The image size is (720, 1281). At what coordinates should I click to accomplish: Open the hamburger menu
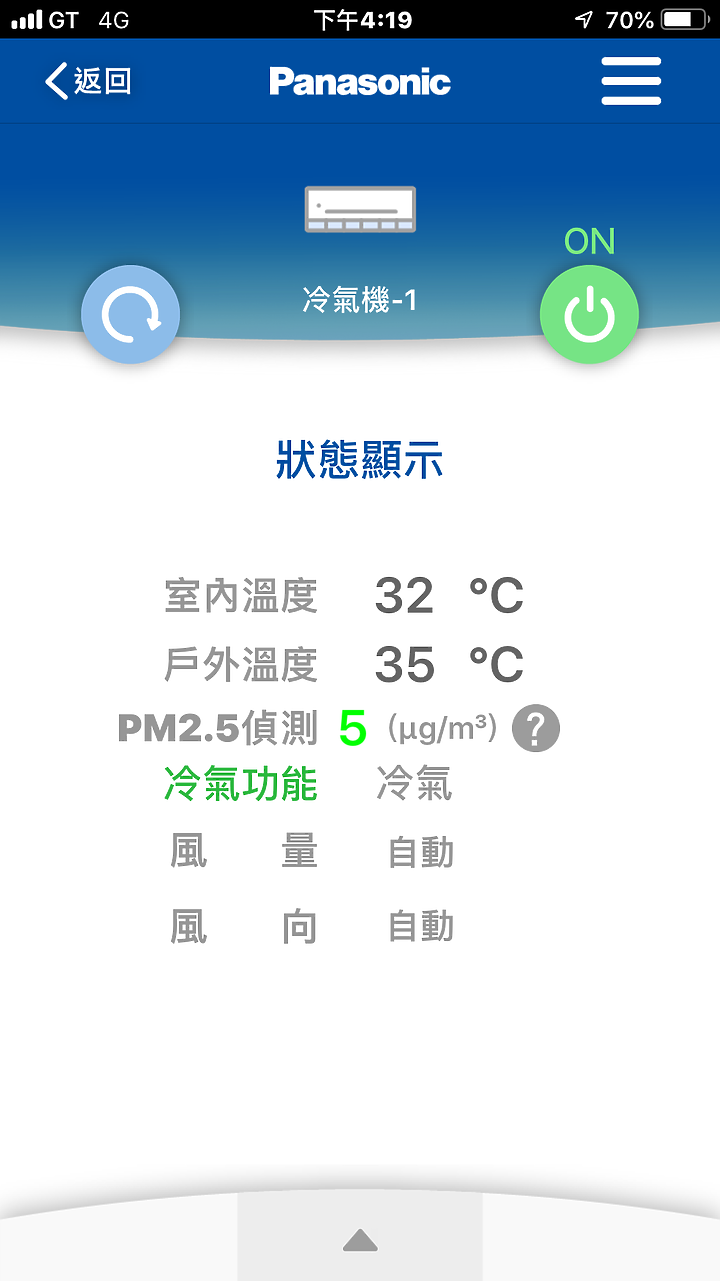(x=631, y=81)
